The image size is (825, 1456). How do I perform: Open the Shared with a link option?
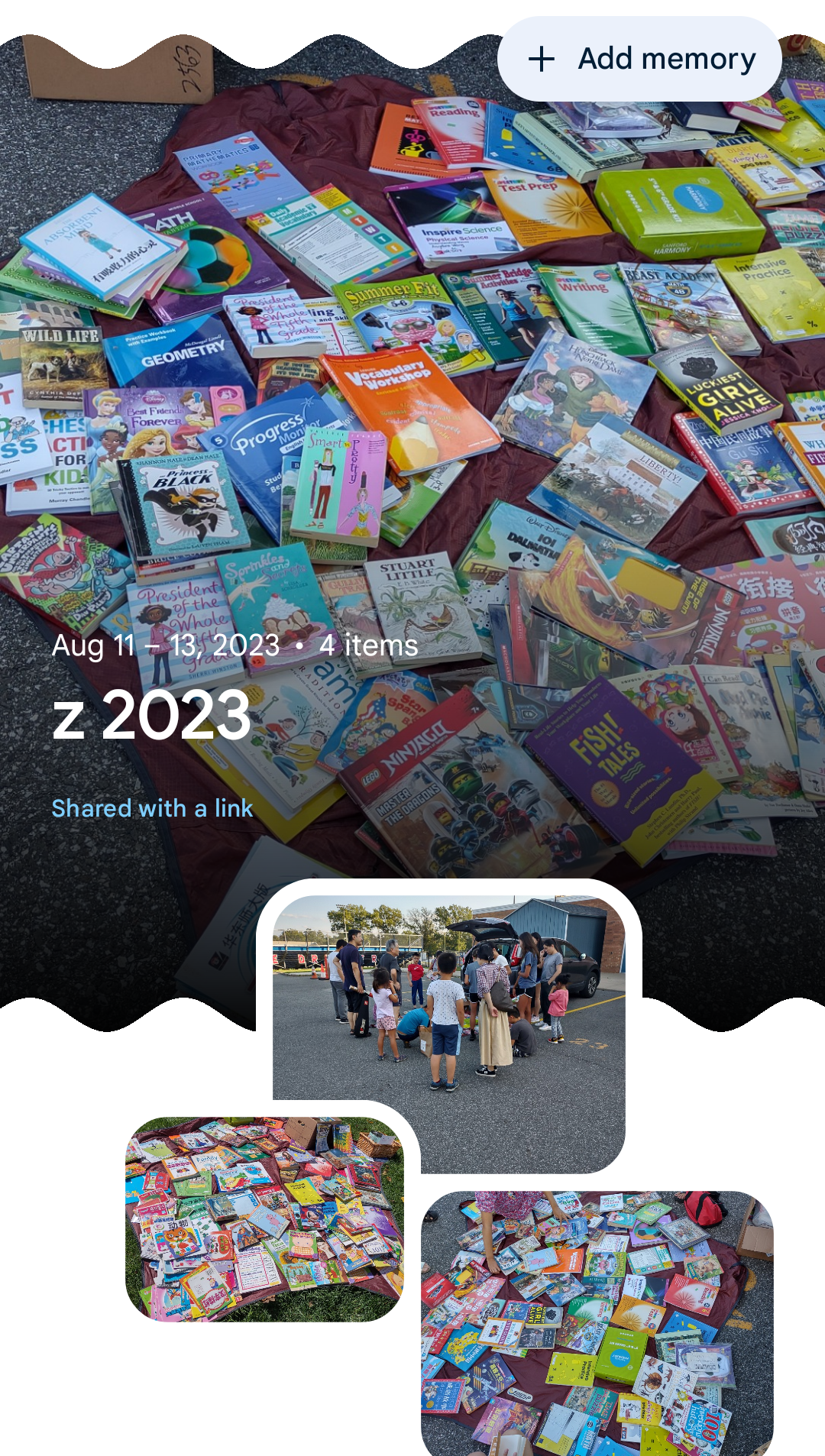(152, 808)
